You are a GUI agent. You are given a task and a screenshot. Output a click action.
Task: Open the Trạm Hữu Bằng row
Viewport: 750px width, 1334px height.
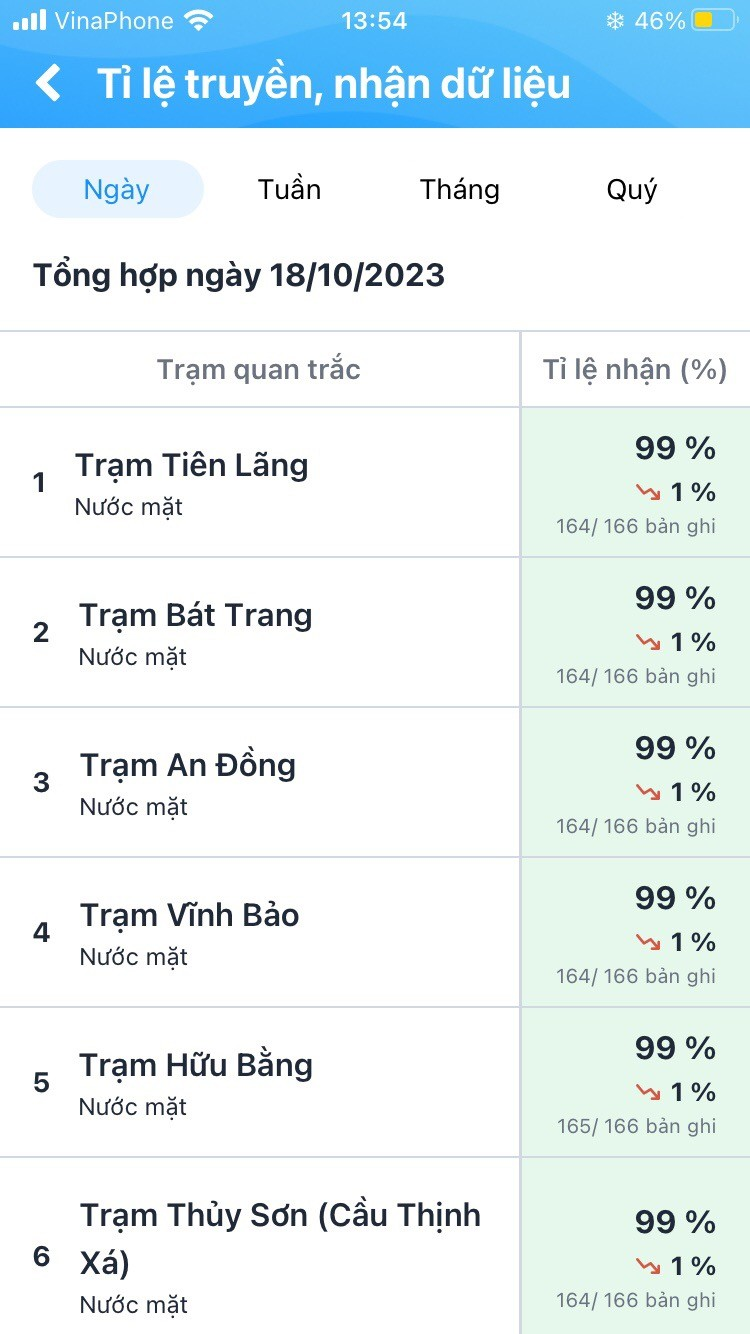[375, 1082]
